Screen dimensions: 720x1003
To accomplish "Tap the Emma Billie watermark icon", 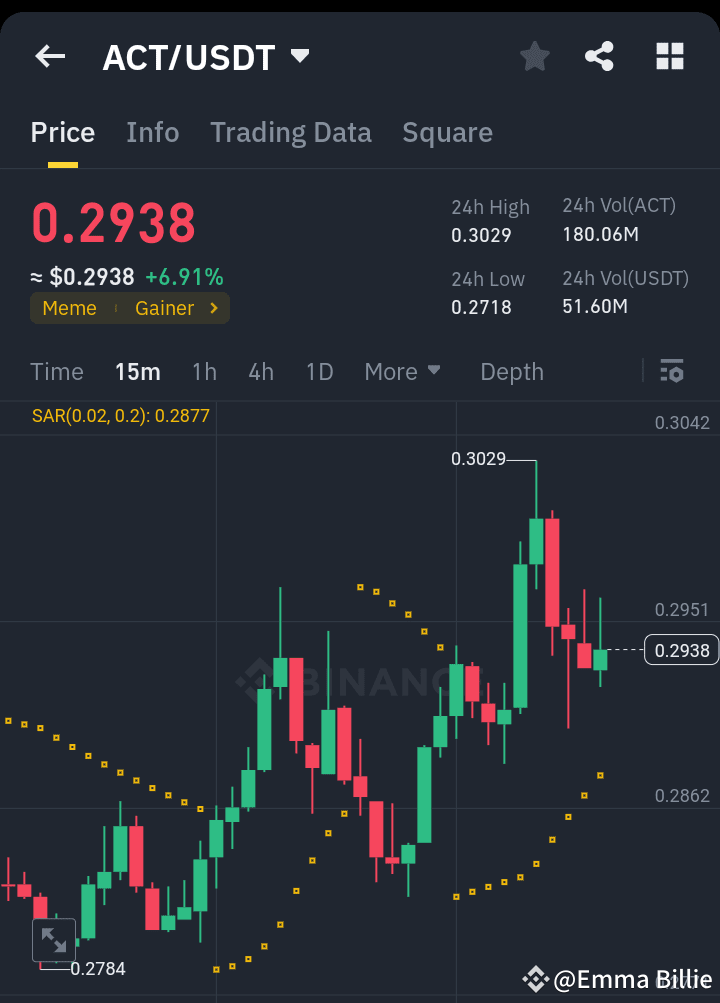I will click(x=536, y=979).
